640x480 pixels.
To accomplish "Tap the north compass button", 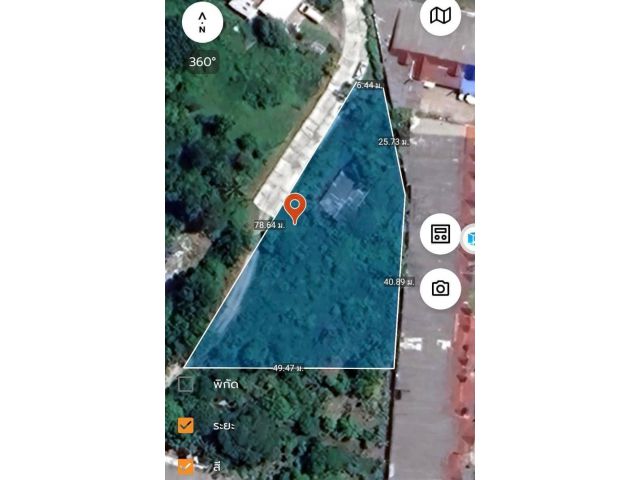I will point(203,22).
